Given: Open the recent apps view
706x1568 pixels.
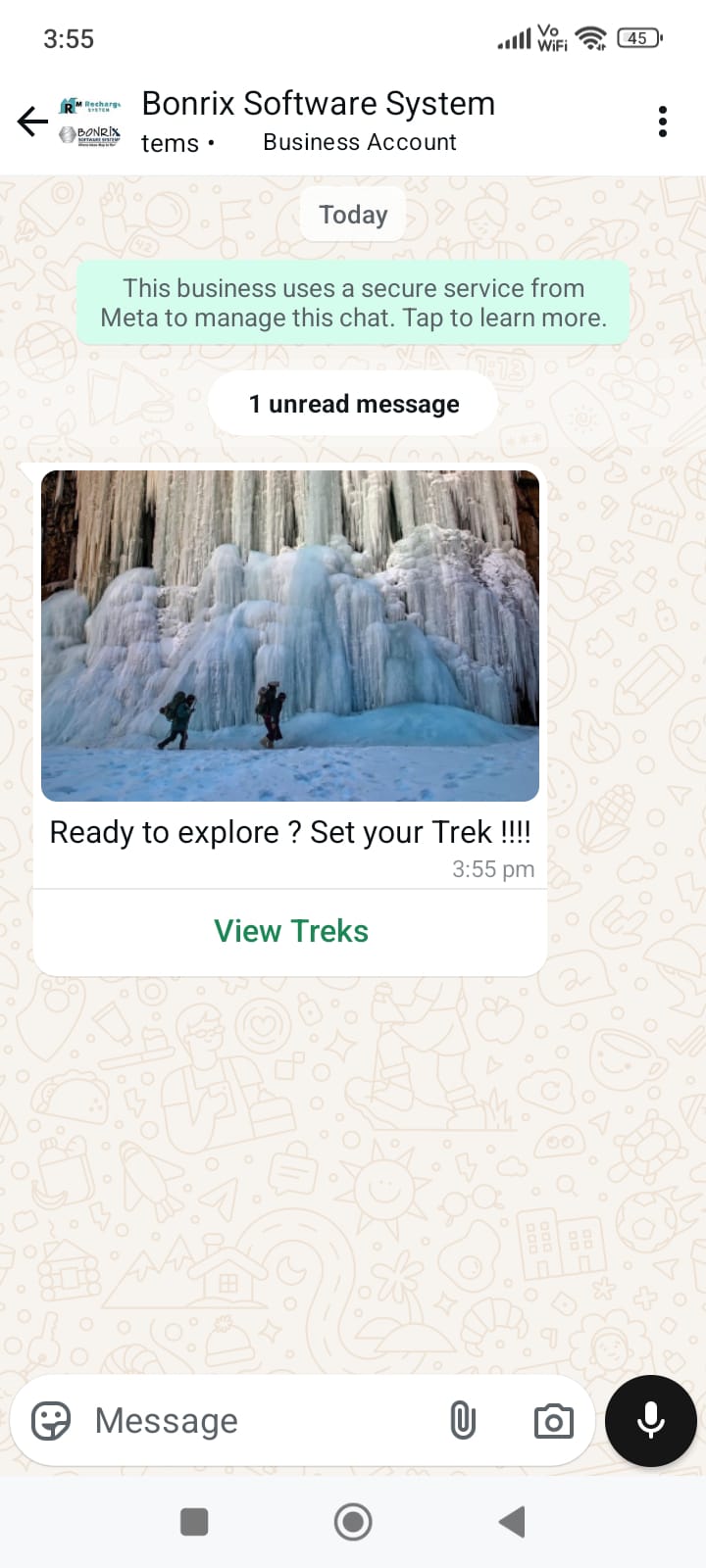Looking at the screenshot, I should (x=194, y=1522).
